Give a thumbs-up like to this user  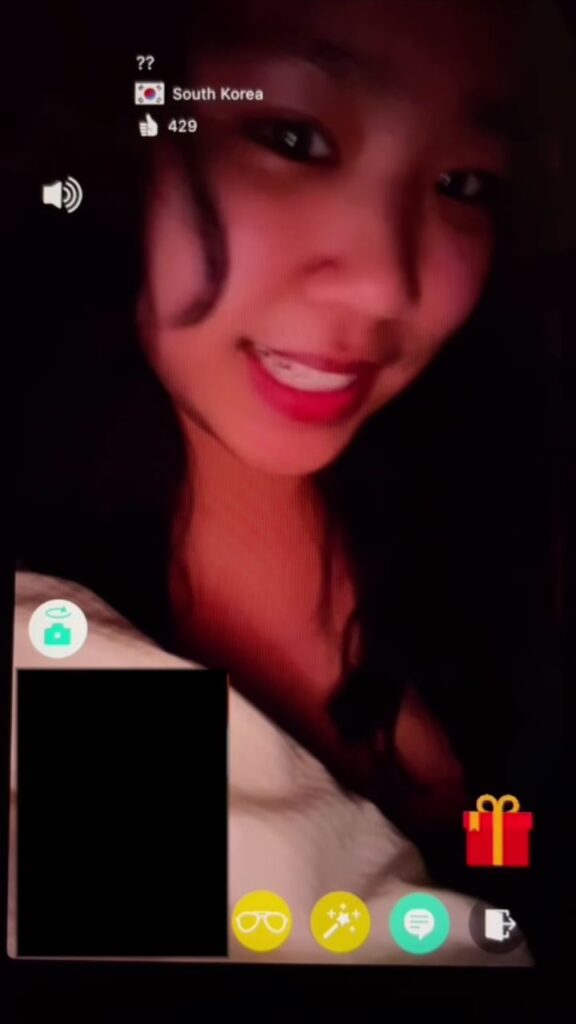[148, 125]
